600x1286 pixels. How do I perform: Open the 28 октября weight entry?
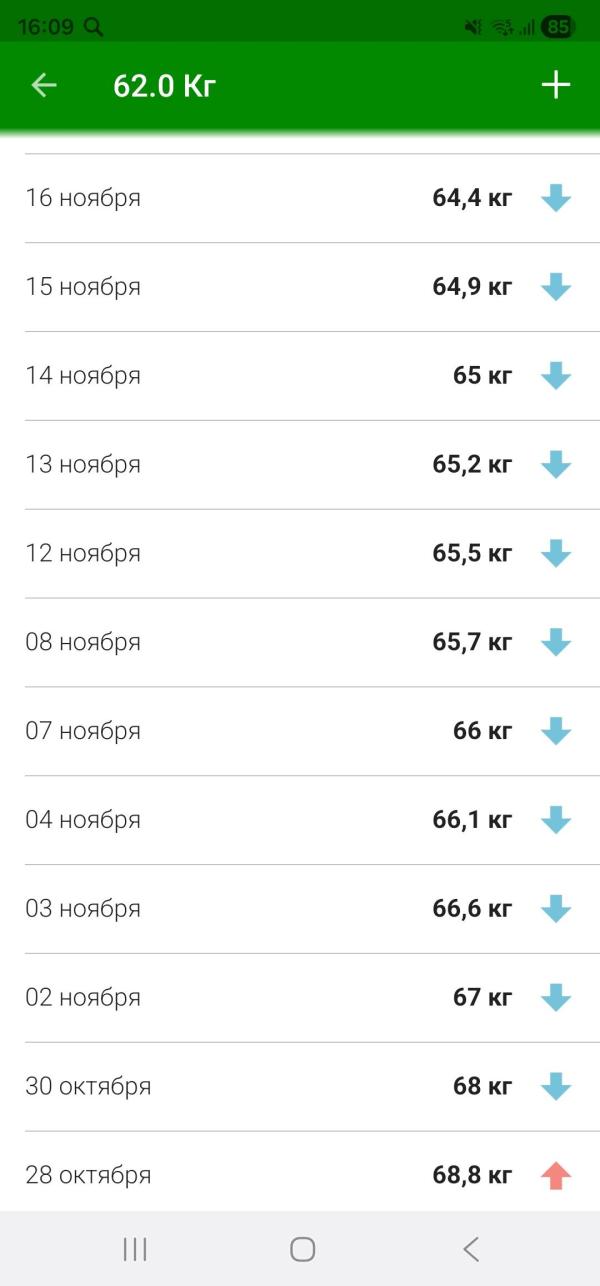[x=300, y=1175]
